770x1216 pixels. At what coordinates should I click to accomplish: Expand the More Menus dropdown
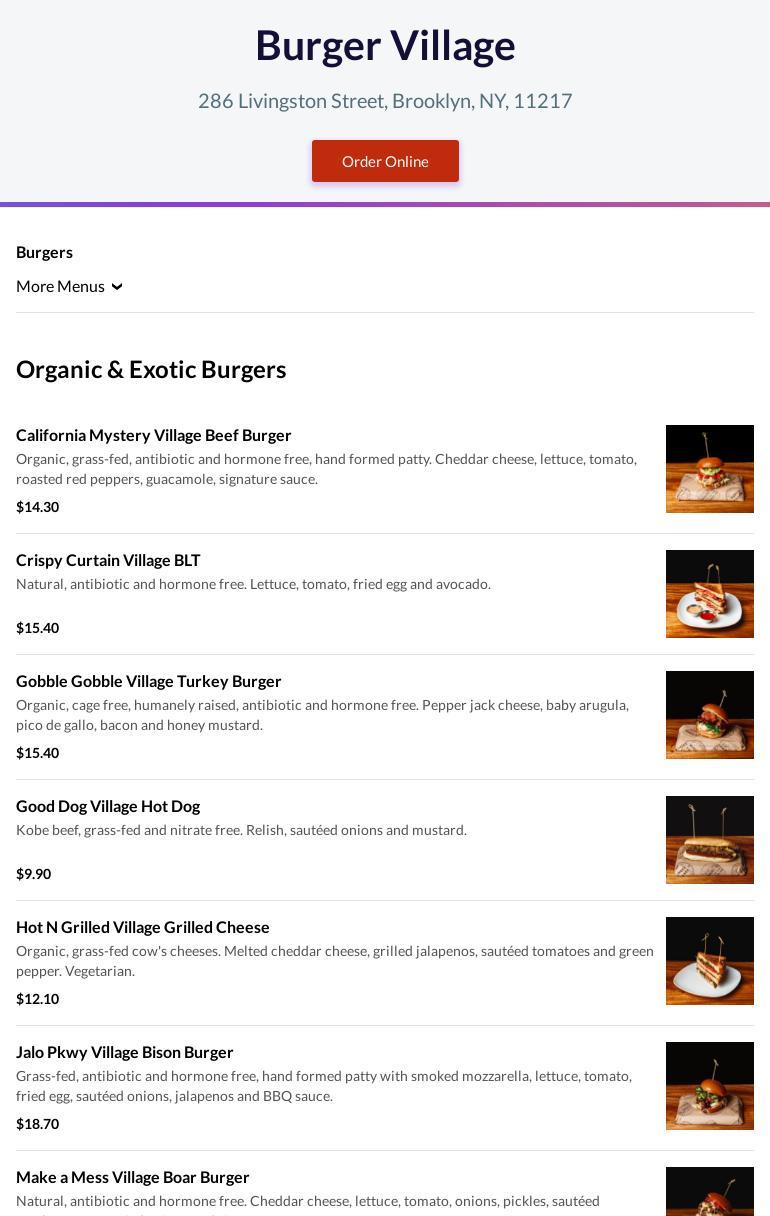point(69,286)
